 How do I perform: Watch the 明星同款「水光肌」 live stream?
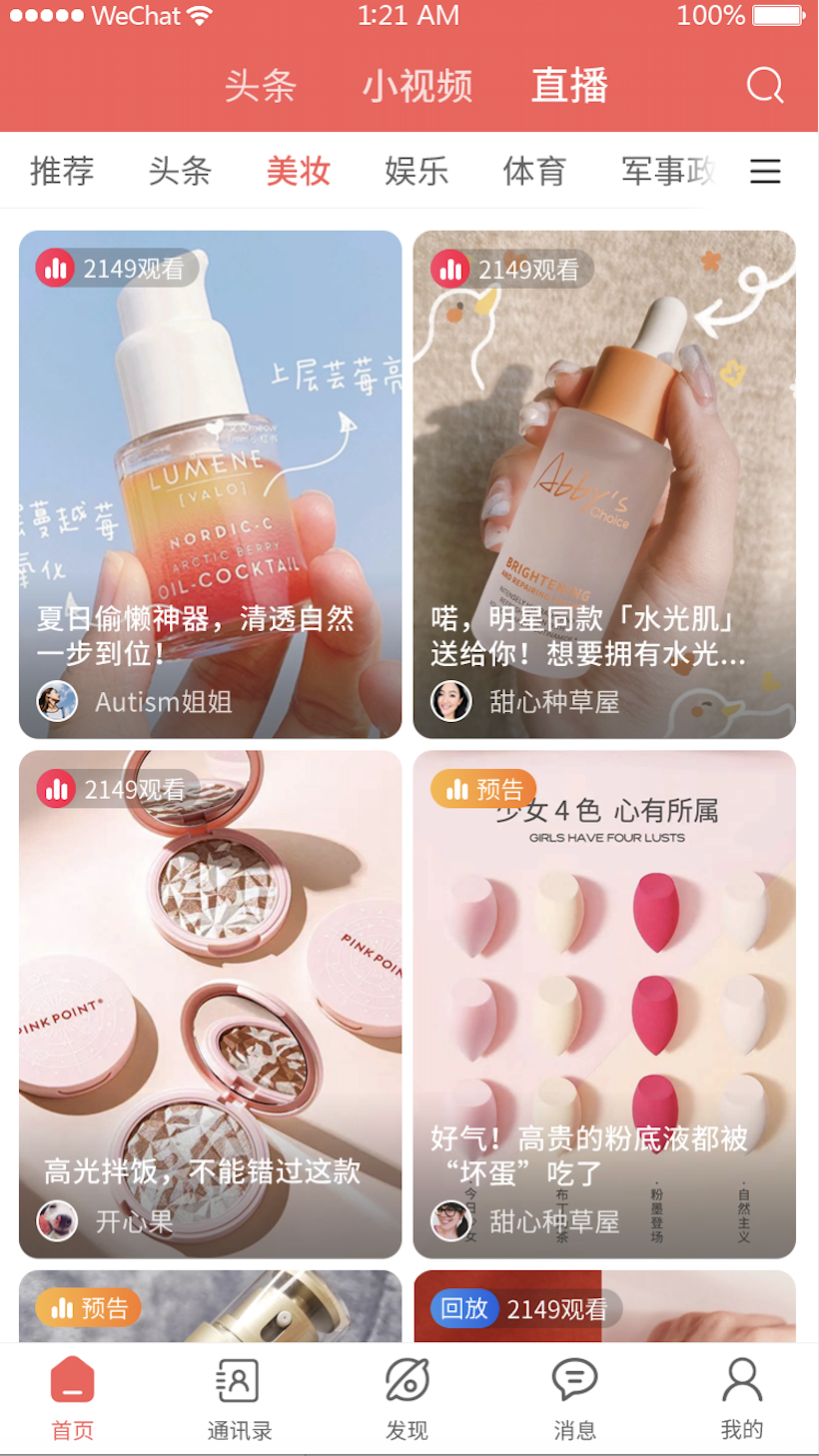pos(604,484)
